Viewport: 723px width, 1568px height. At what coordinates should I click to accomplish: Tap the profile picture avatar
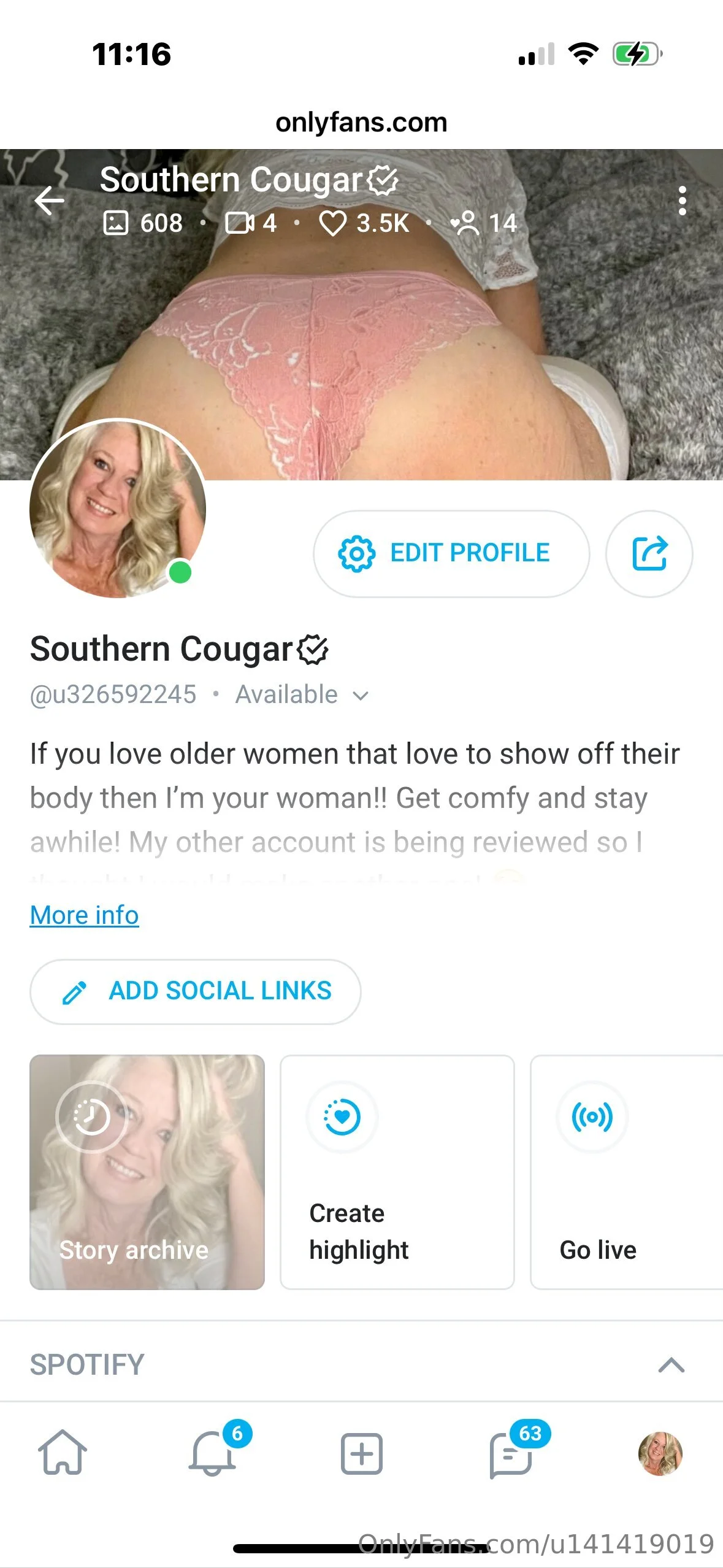pos(117,508)
